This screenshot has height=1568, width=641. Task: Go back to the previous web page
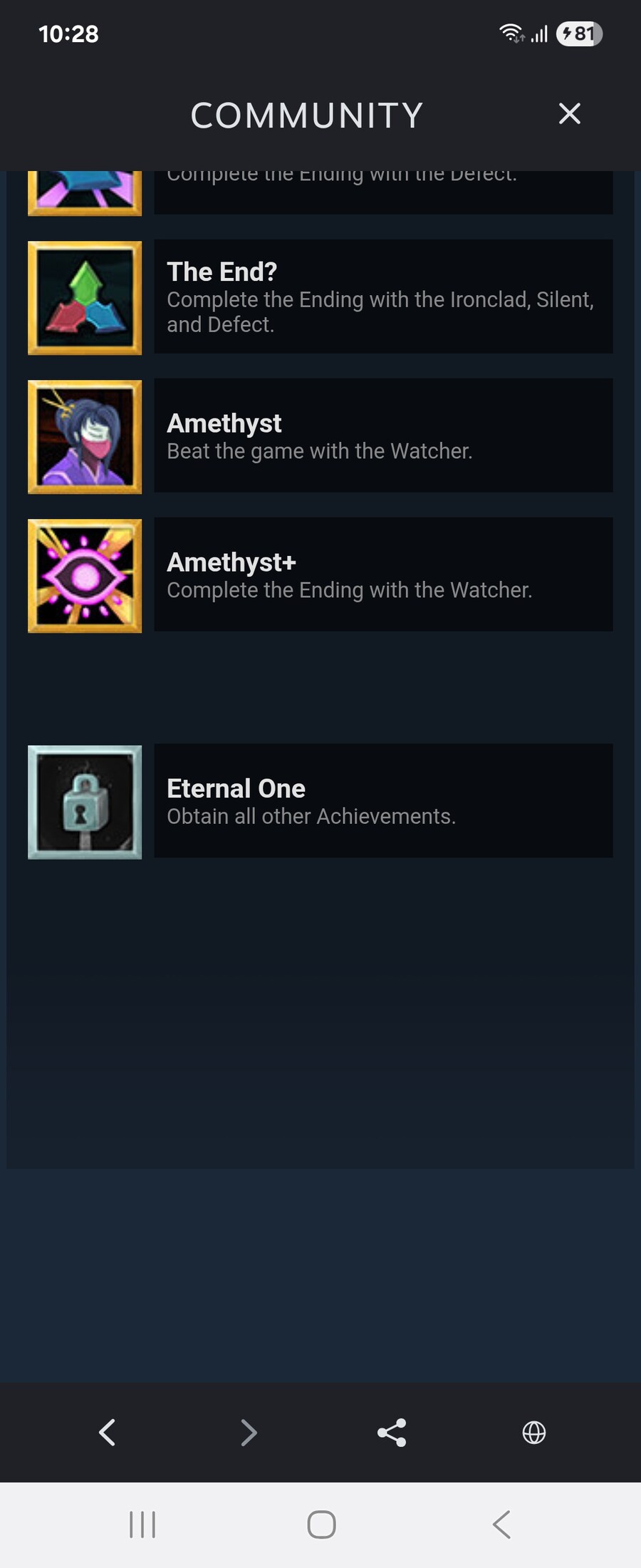[x=107, y=1432]
